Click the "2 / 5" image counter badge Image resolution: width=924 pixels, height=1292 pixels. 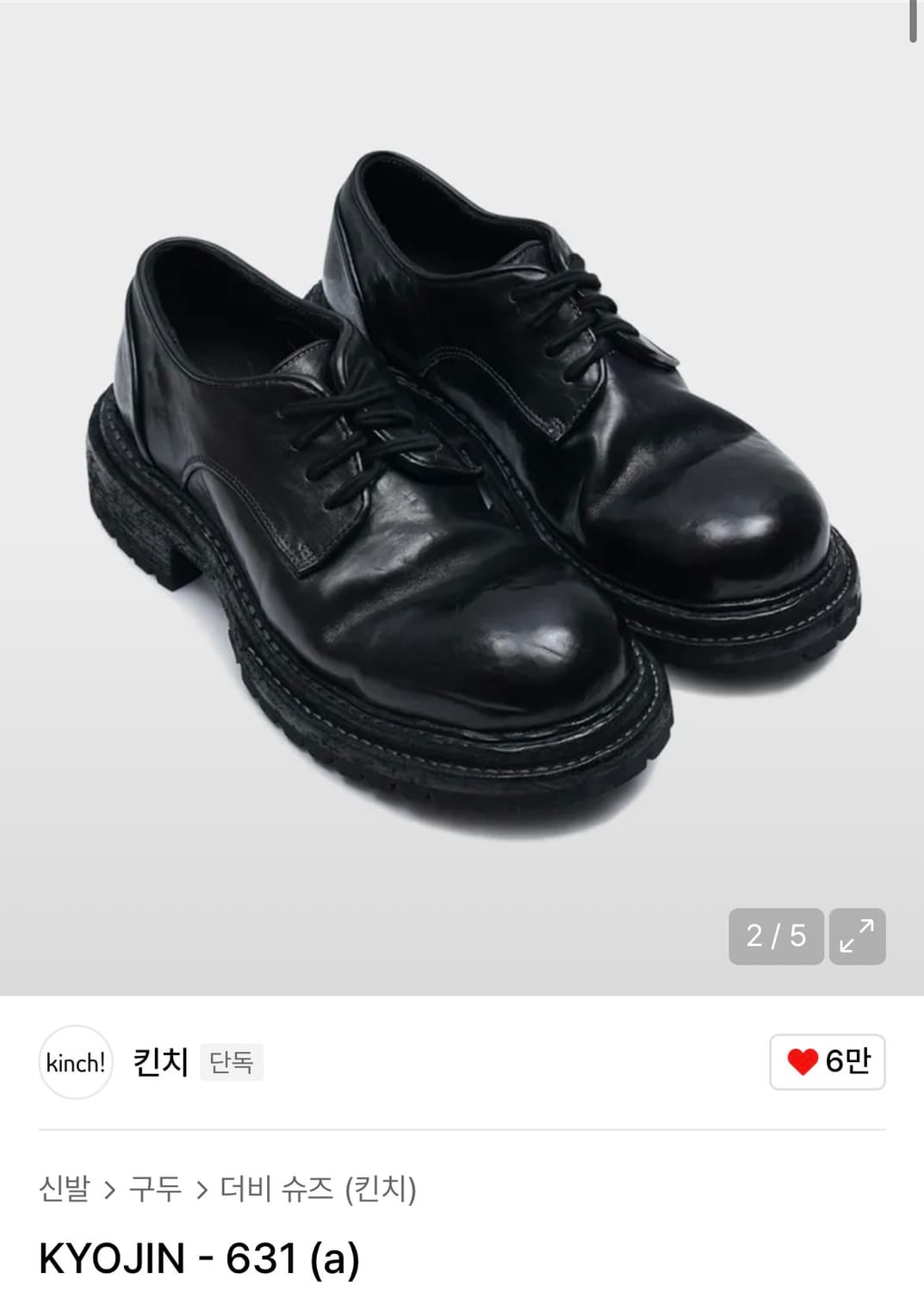774,936
